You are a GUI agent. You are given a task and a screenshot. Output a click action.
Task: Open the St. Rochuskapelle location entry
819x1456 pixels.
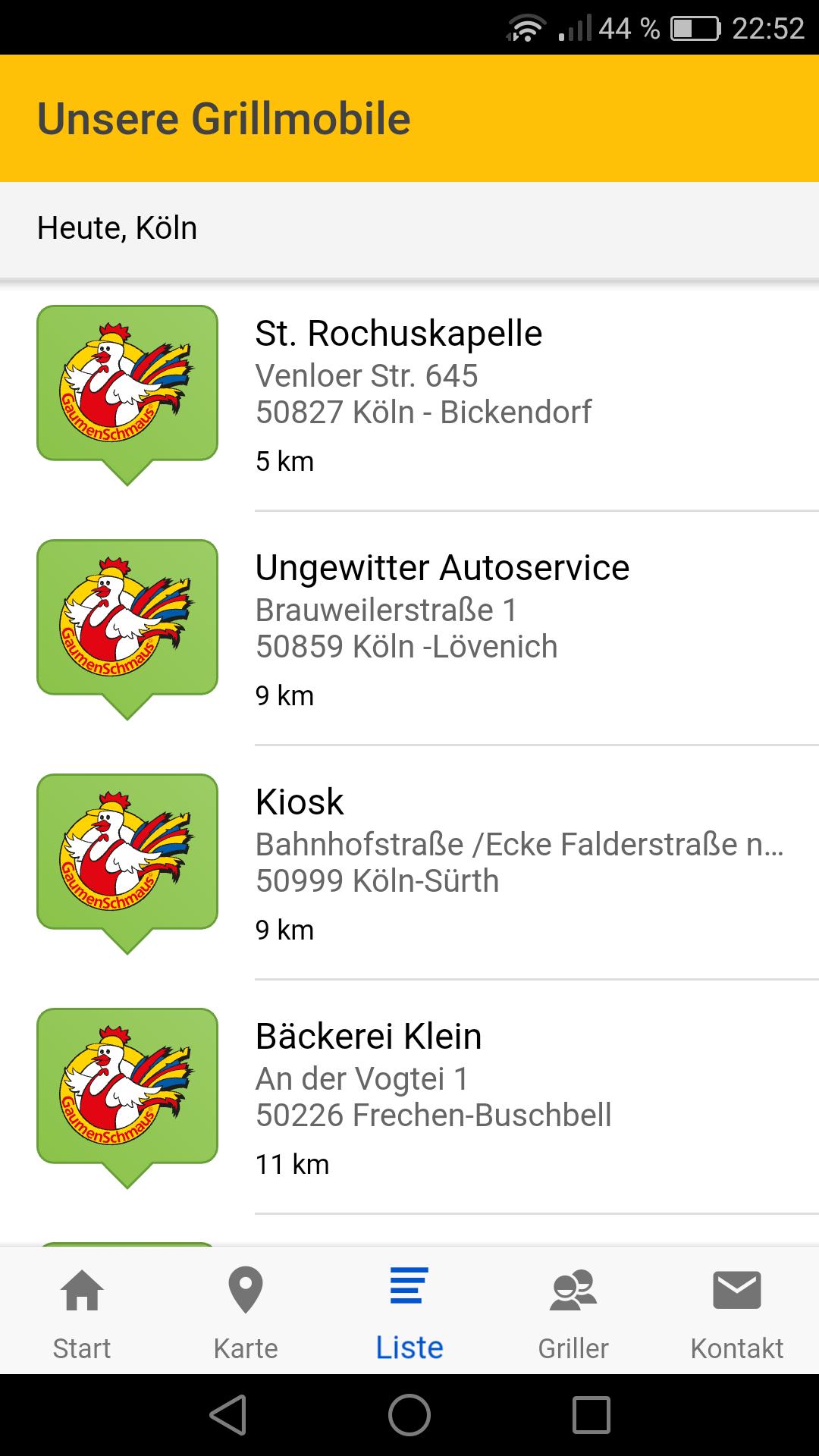(x=409, y=394)
